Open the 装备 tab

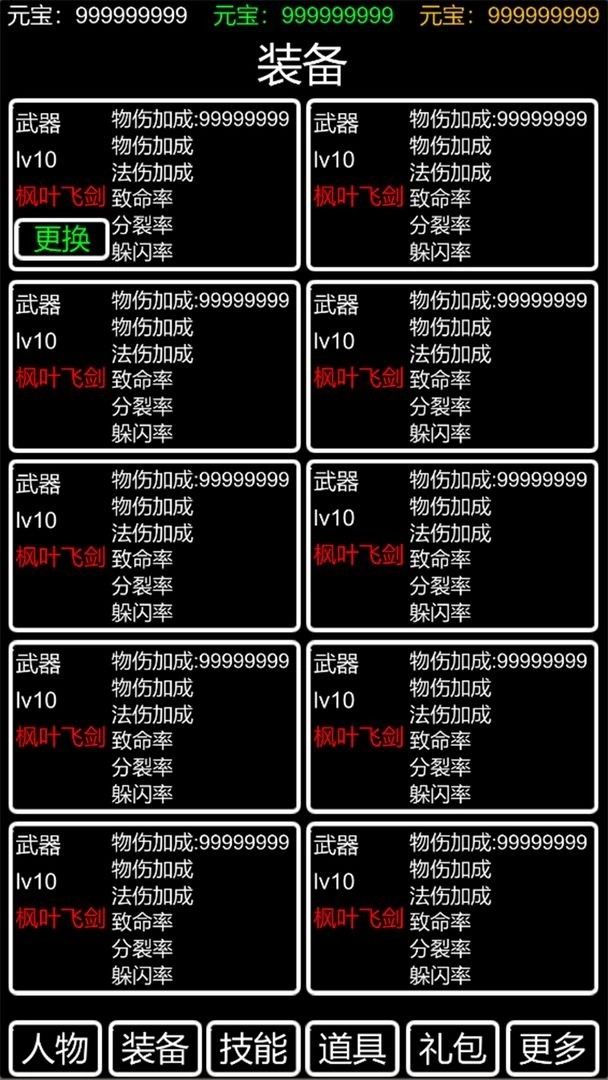coord(155,1048)
